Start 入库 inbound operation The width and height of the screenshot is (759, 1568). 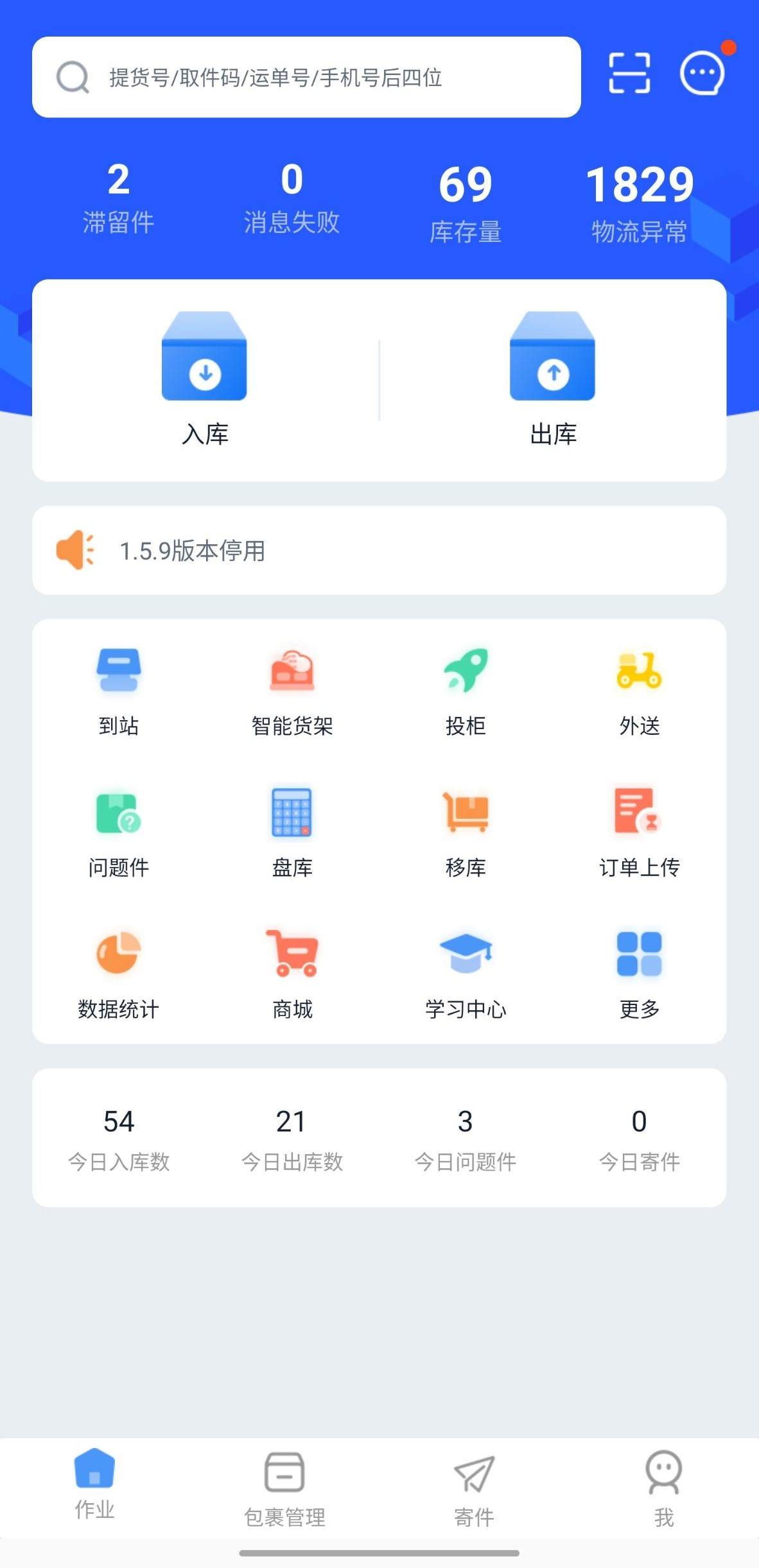click(x=205, y=379)
